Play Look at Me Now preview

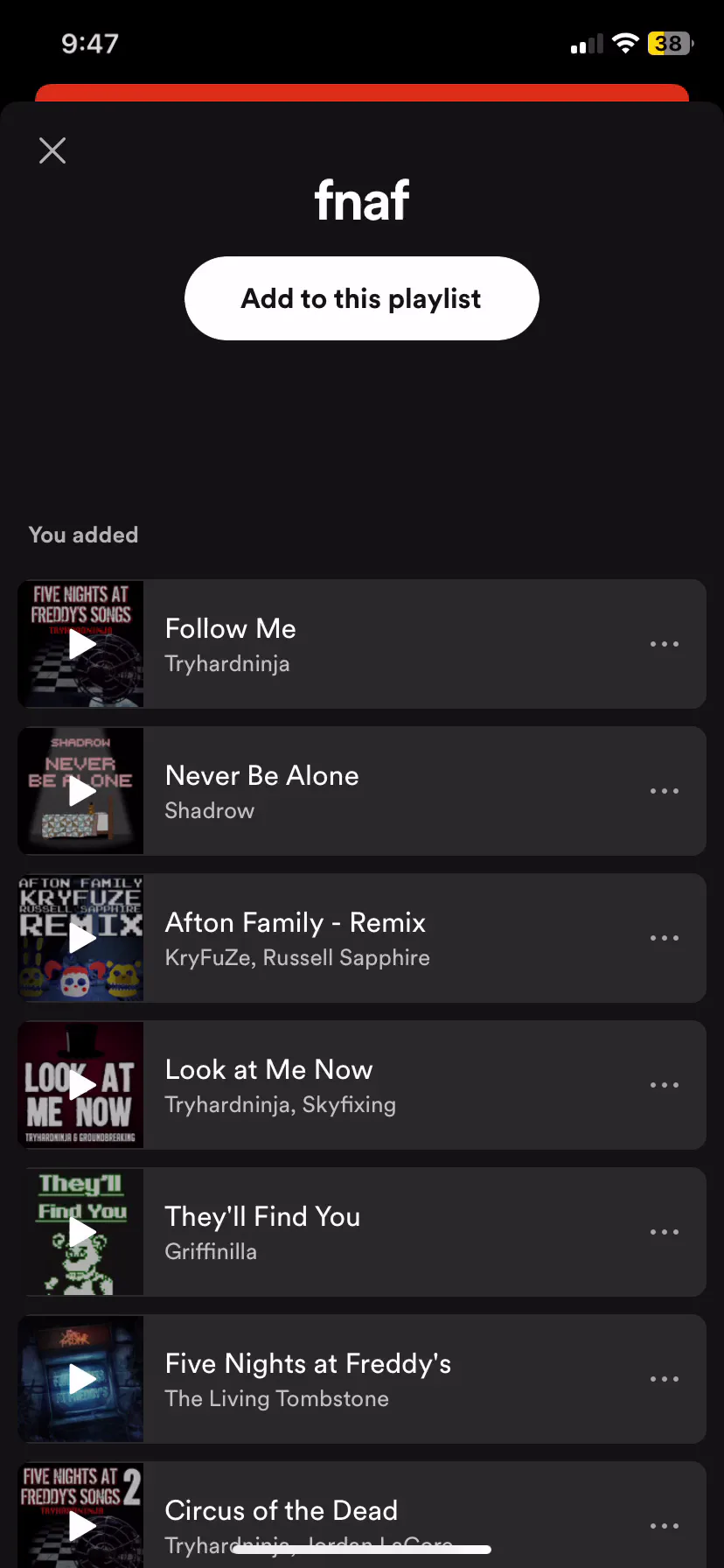point(81,1086)
